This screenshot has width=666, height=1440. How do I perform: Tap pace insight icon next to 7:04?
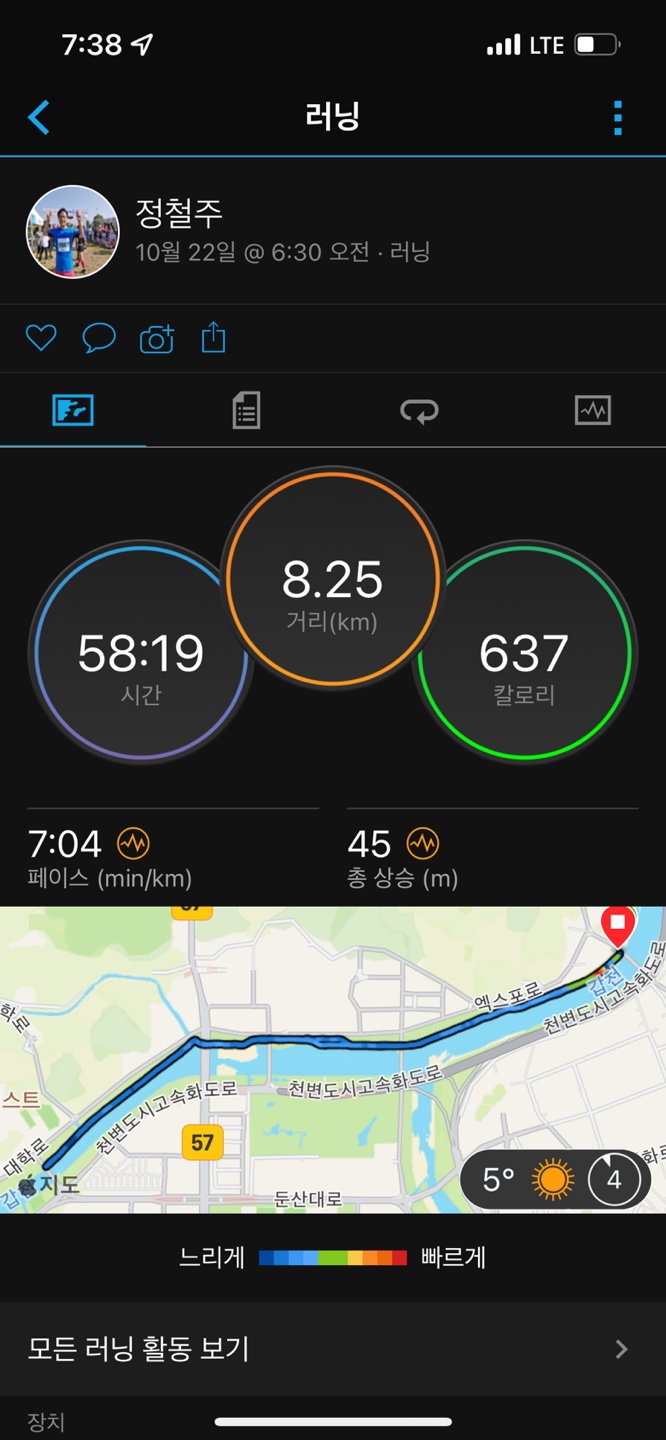133,844
